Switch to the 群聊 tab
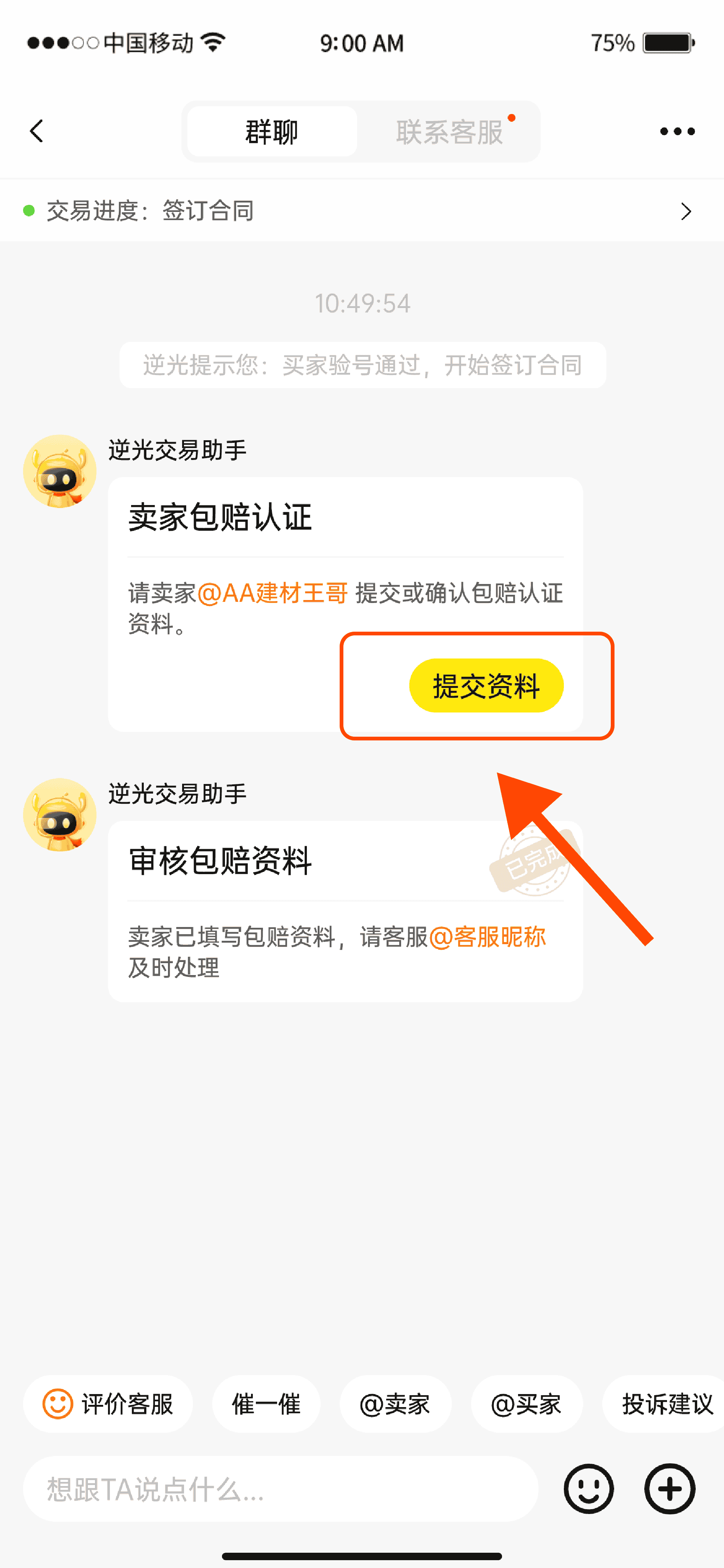 271,131
